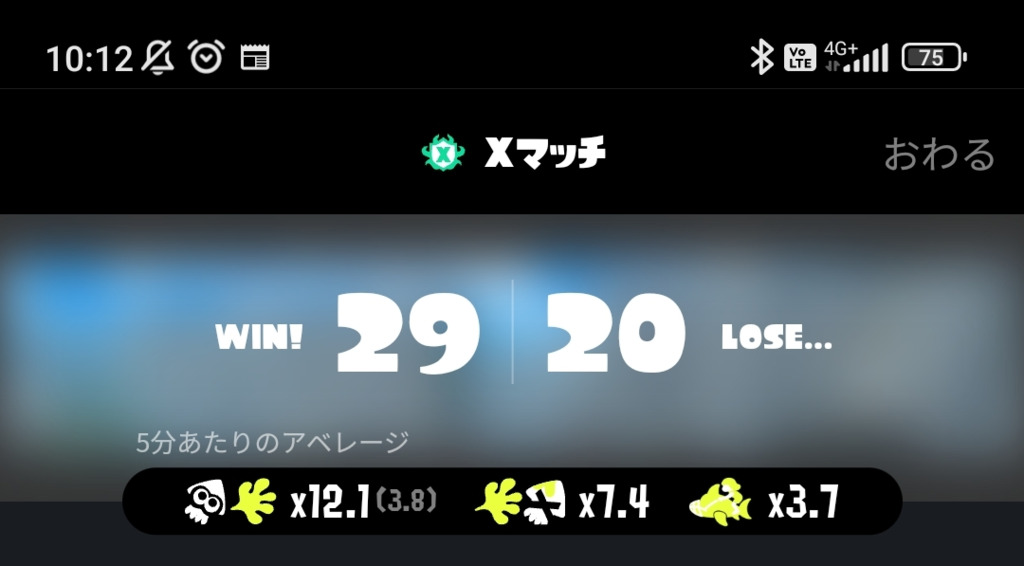1024x566 pixels.
Task: Tap おわる to close the X Match results
Action: pyautogui.click(x=938, y=154)
